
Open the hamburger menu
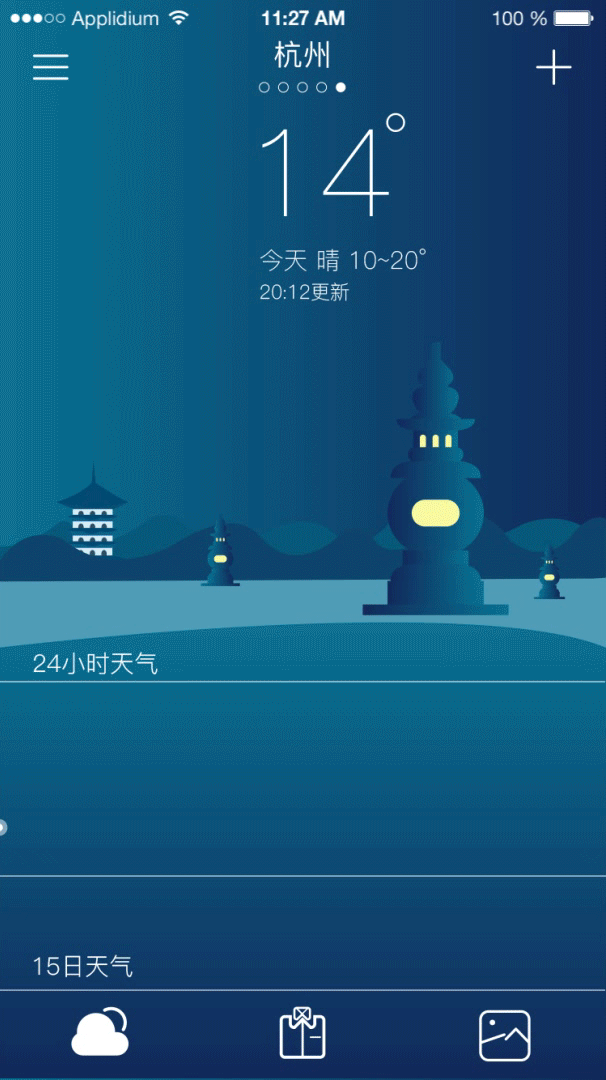coord(51,67)
